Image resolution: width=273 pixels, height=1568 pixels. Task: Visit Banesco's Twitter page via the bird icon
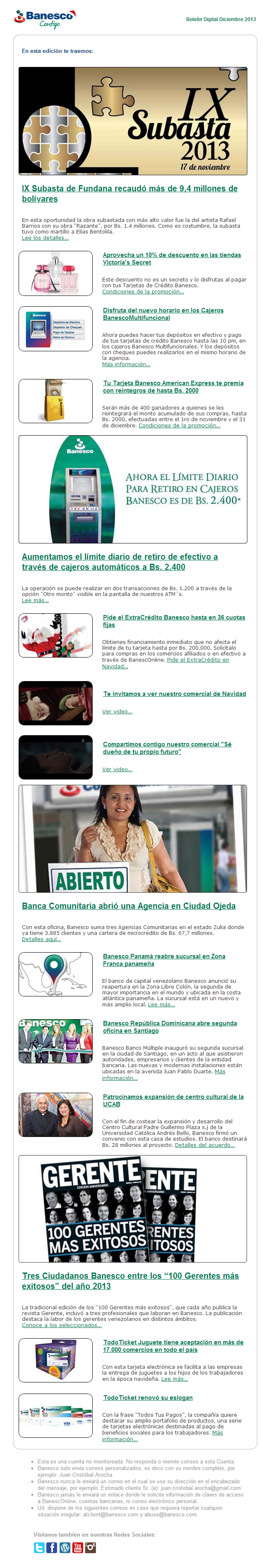click(x=39, y=1547)
